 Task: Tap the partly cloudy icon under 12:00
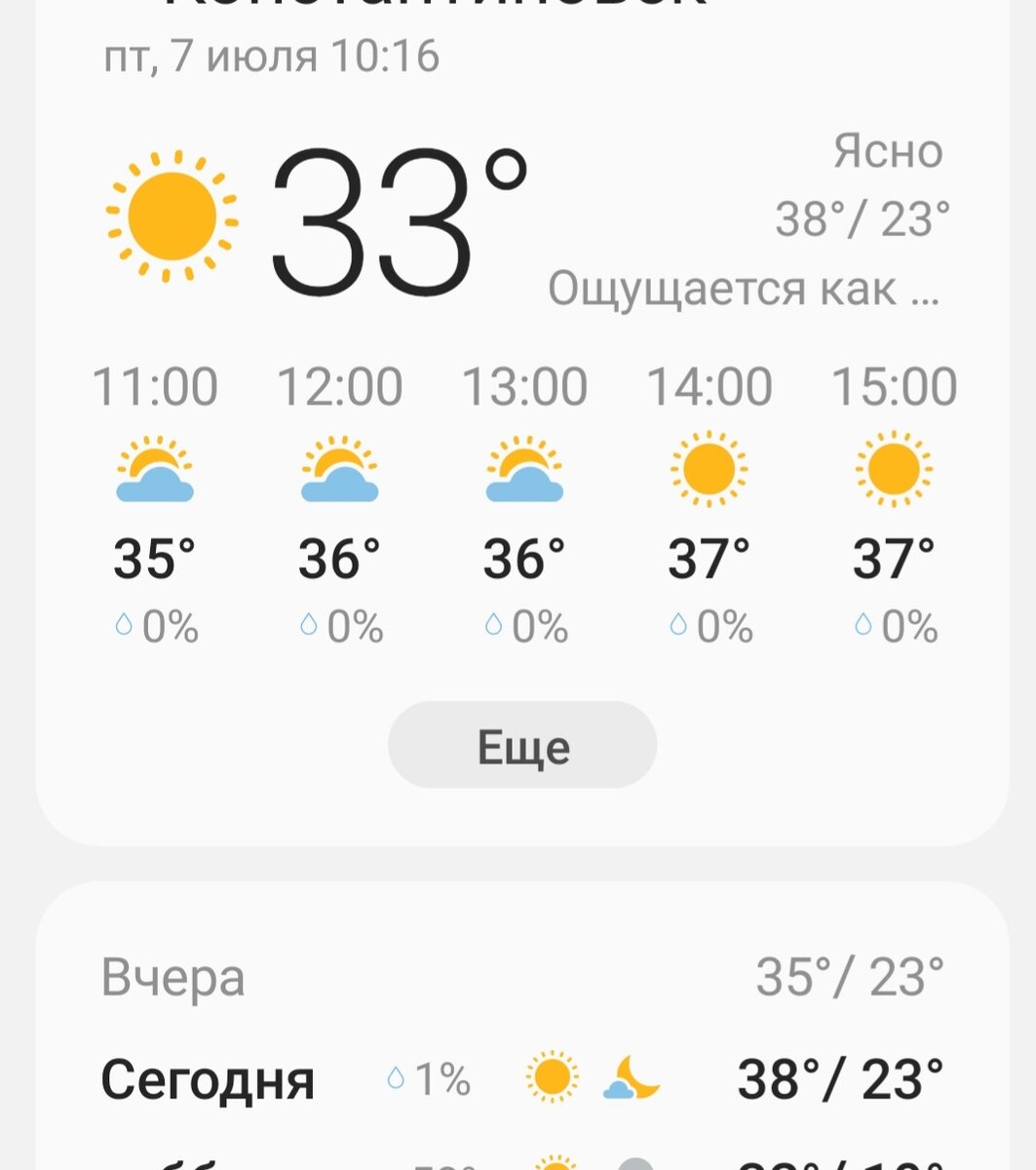339,471
